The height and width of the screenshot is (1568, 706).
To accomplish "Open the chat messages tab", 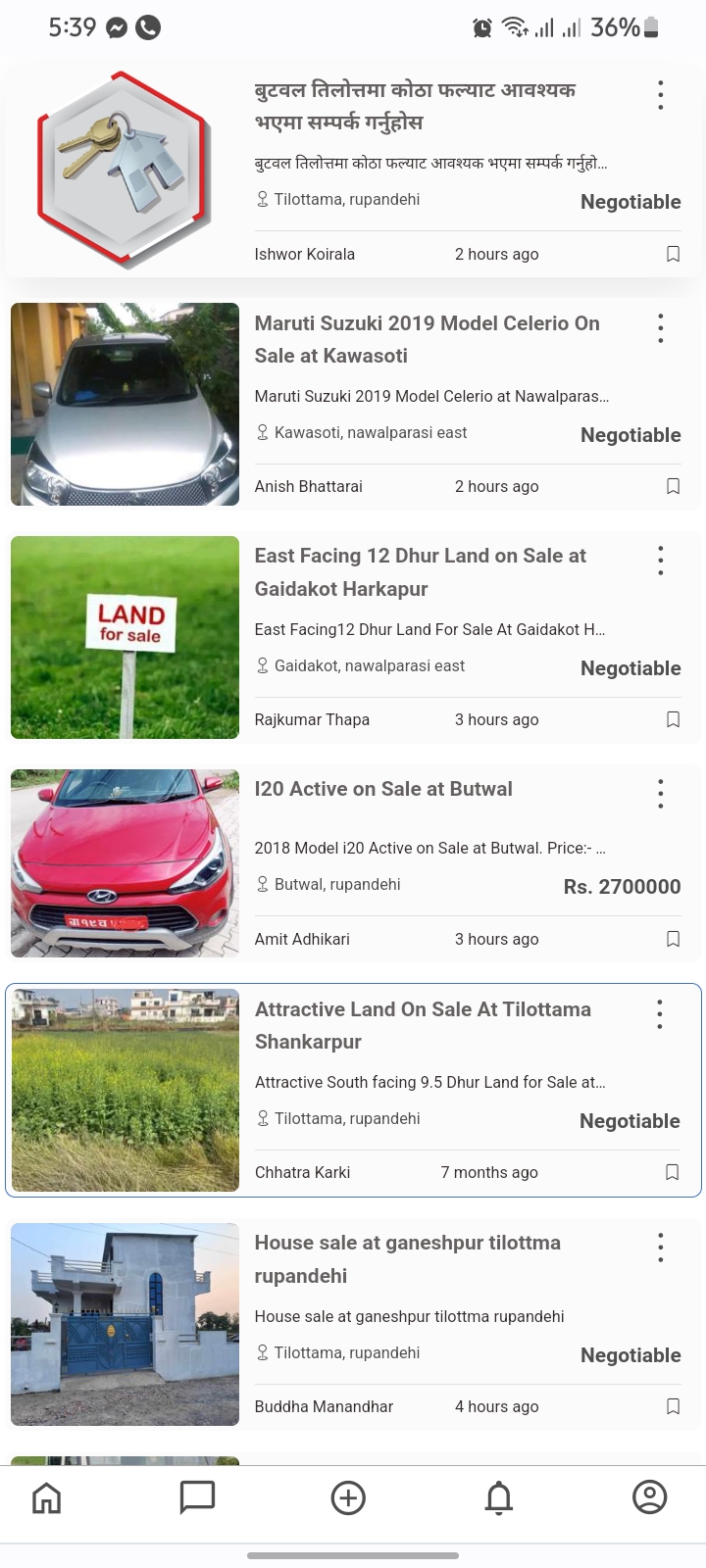I will coord(197,1497).
